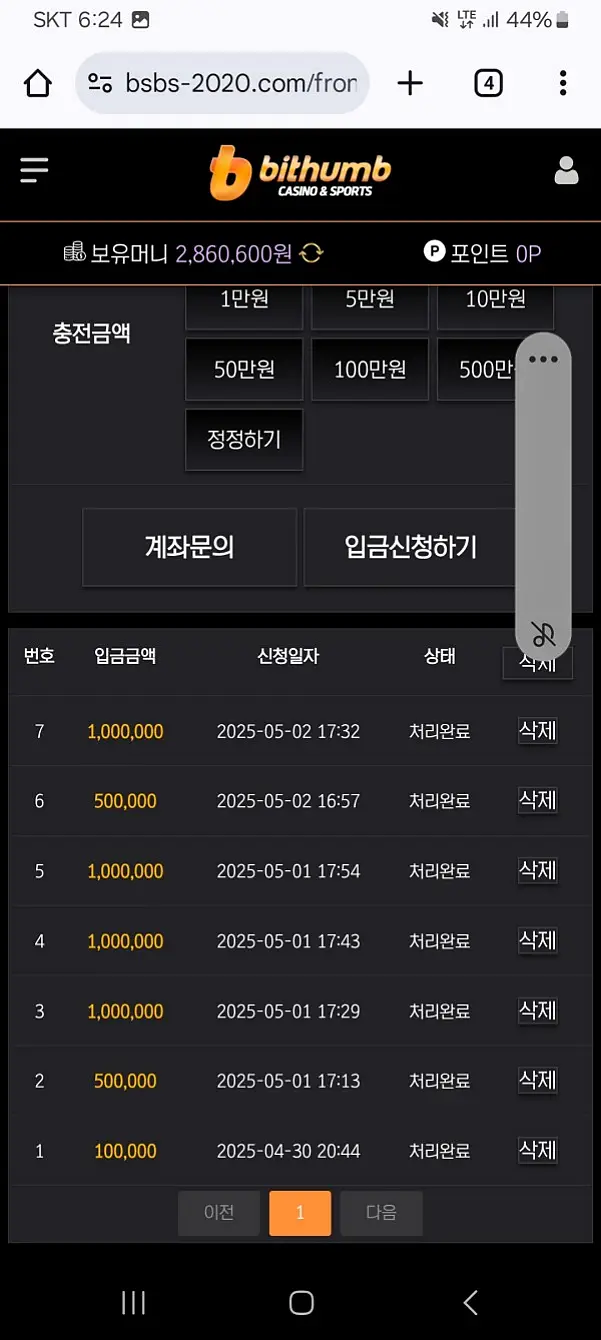Tap 정정하기 to reset the amount

(244, 439)
